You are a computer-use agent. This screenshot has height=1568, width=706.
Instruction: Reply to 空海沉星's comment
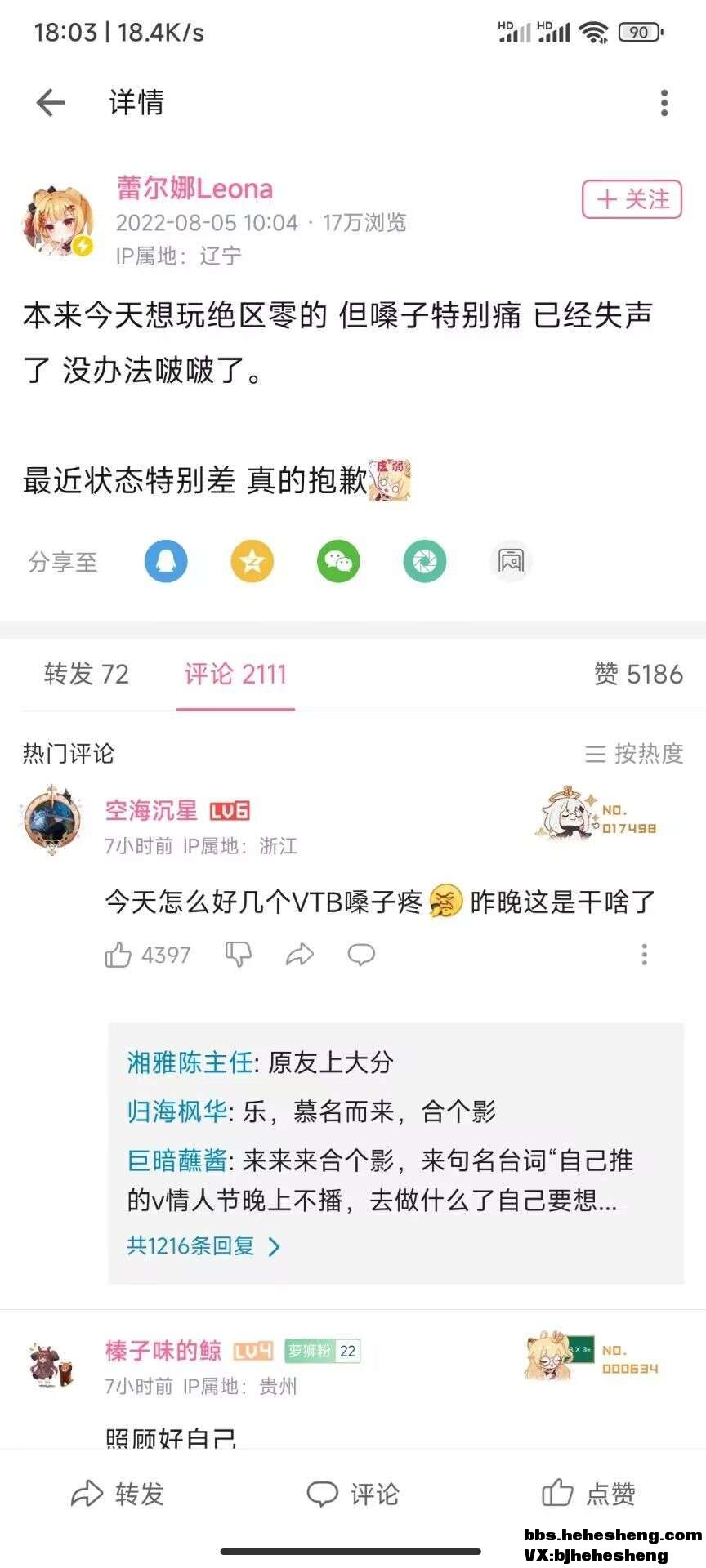pyautogui.click(x=361, y=954)
